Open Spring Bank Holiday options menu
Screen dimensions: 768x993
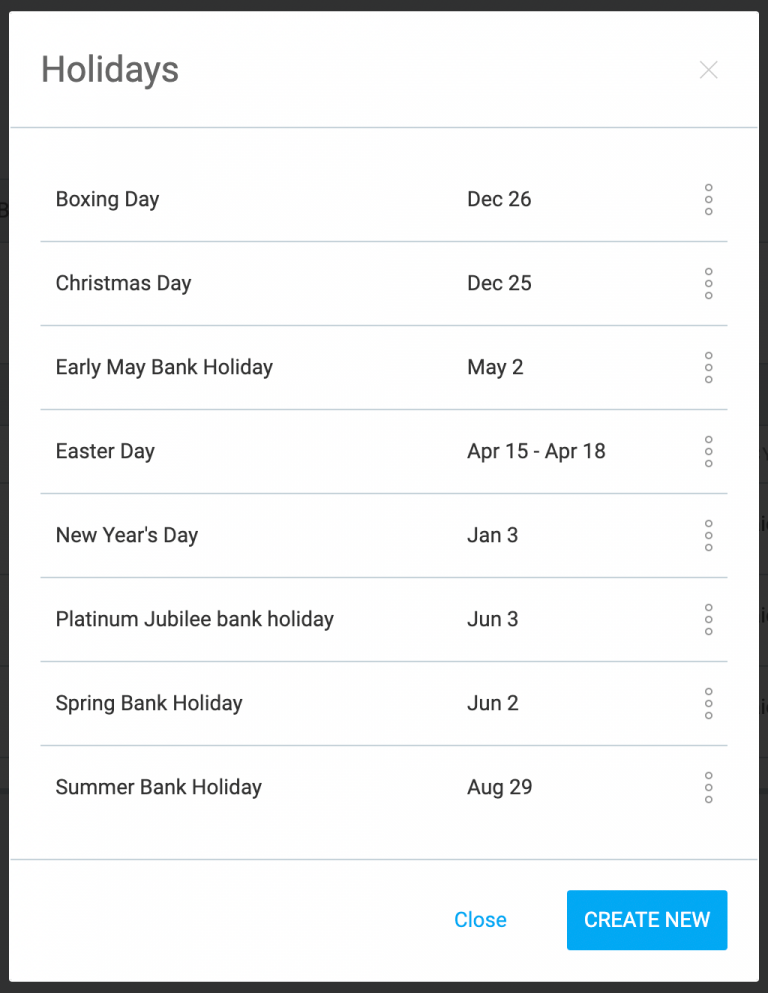point(708,703)
